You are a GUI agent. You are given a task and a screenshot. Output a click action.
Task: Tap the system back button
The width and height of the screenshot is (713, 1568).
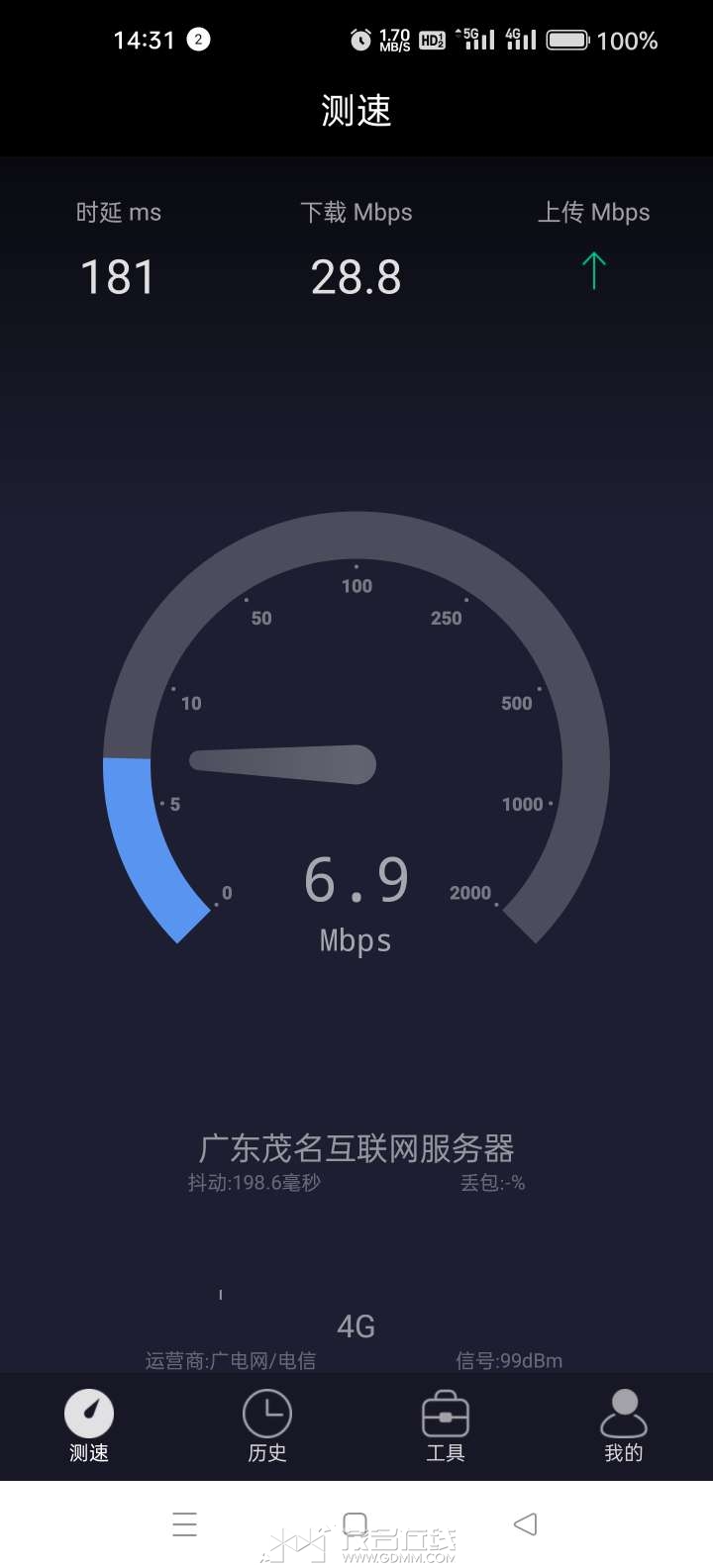tap(526, 1523)
